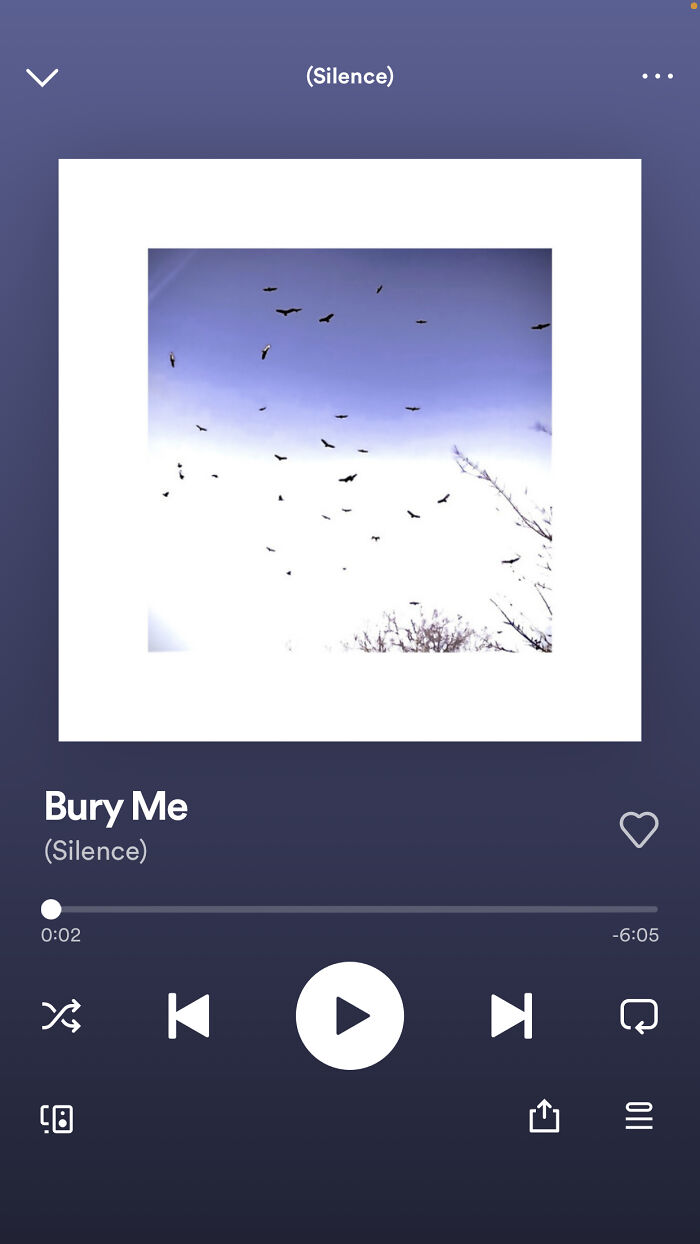
Task: Collapse the now playing screen
Action: point(42,77)
